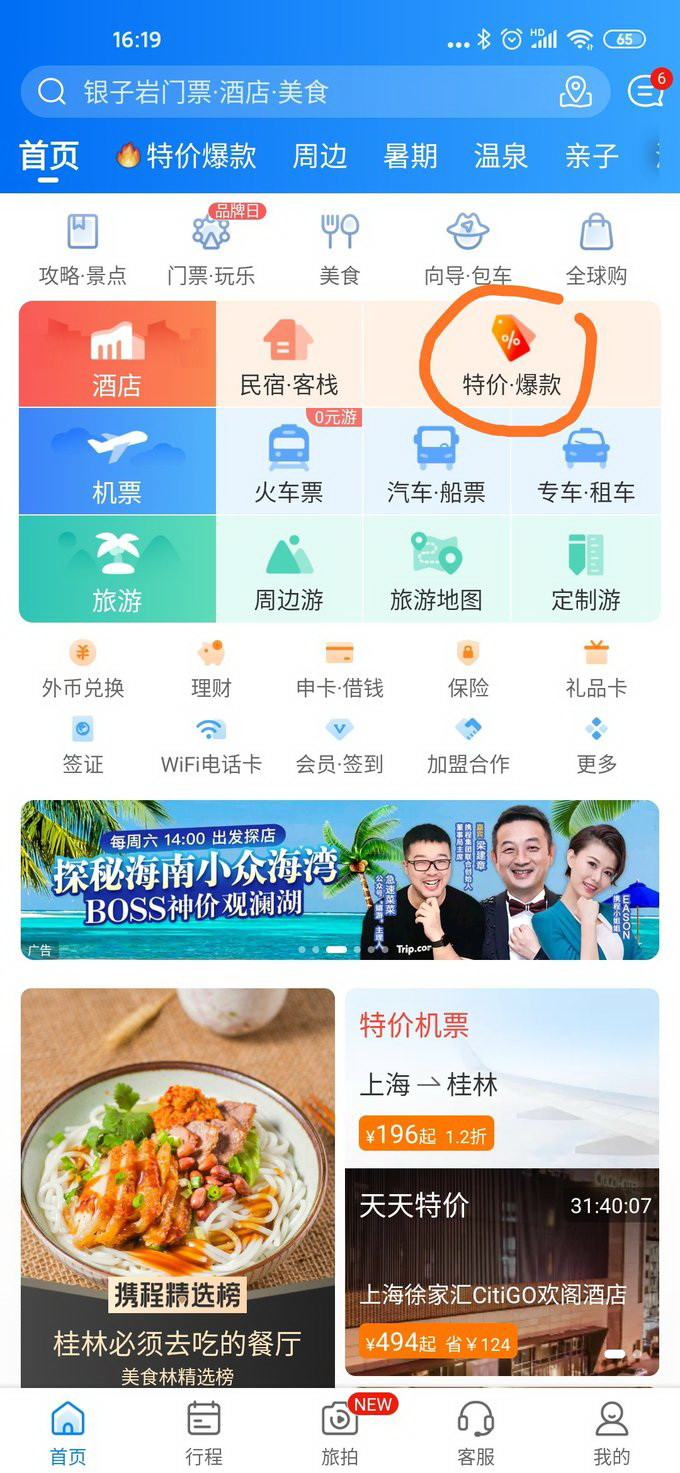The height and width of the screenshot is (1473, 680).
Task: Open 火车票 train tickets
Action: click(x=289, y=461)
